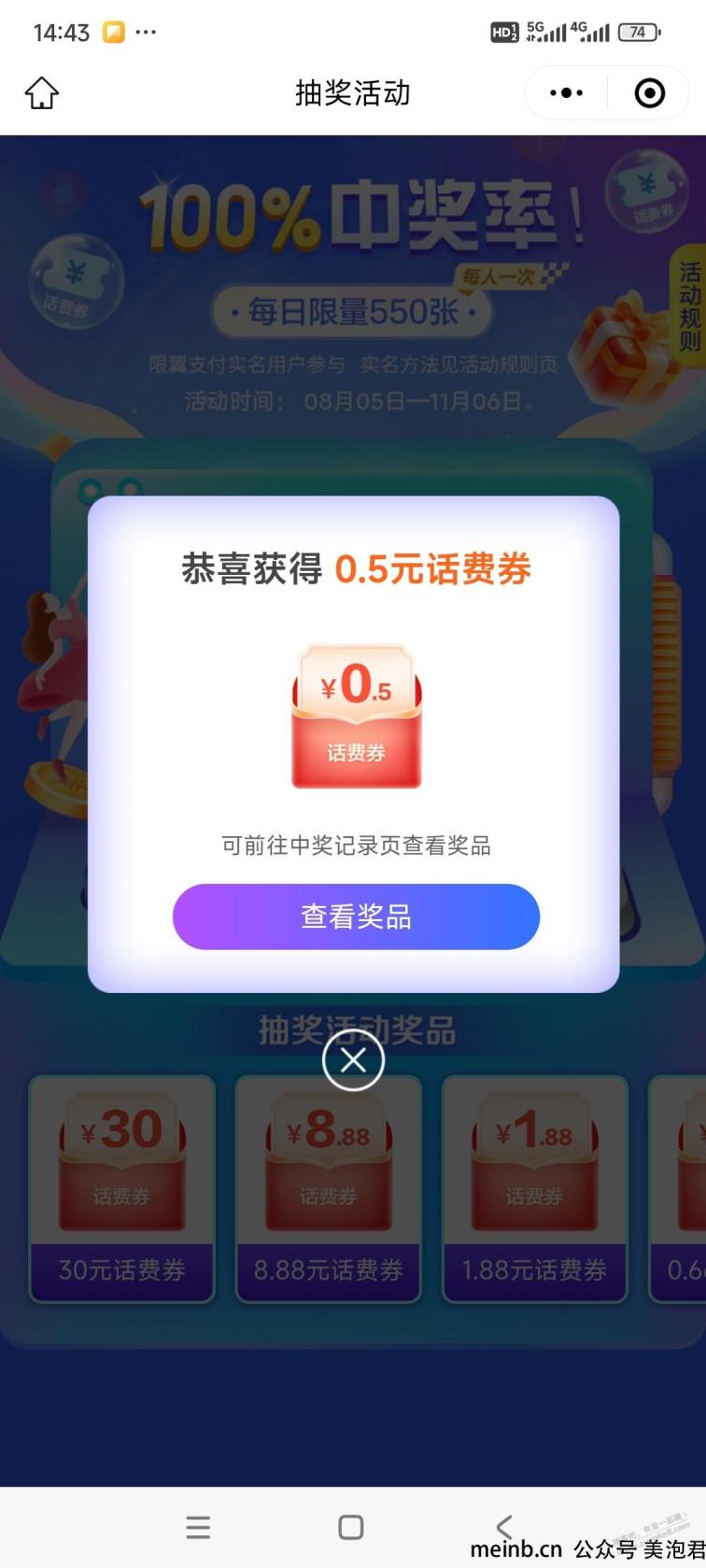This screenshot has height=1568, width=706.
Task: Open the mini program more options menu
Action: coord(566,93)
